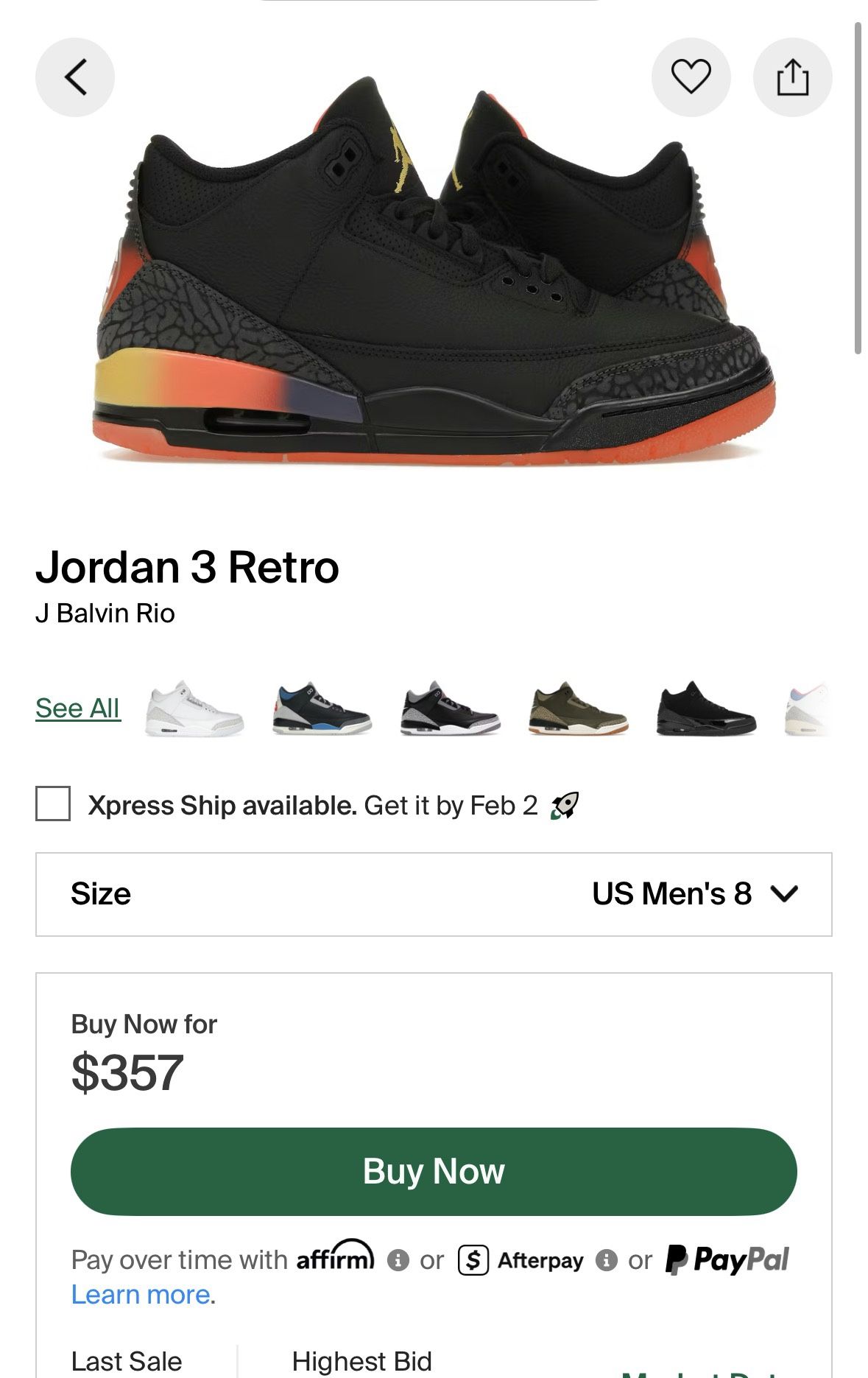Click the Buy Now button
This screenshot has width=868, height=1378.
(434, 1173)
